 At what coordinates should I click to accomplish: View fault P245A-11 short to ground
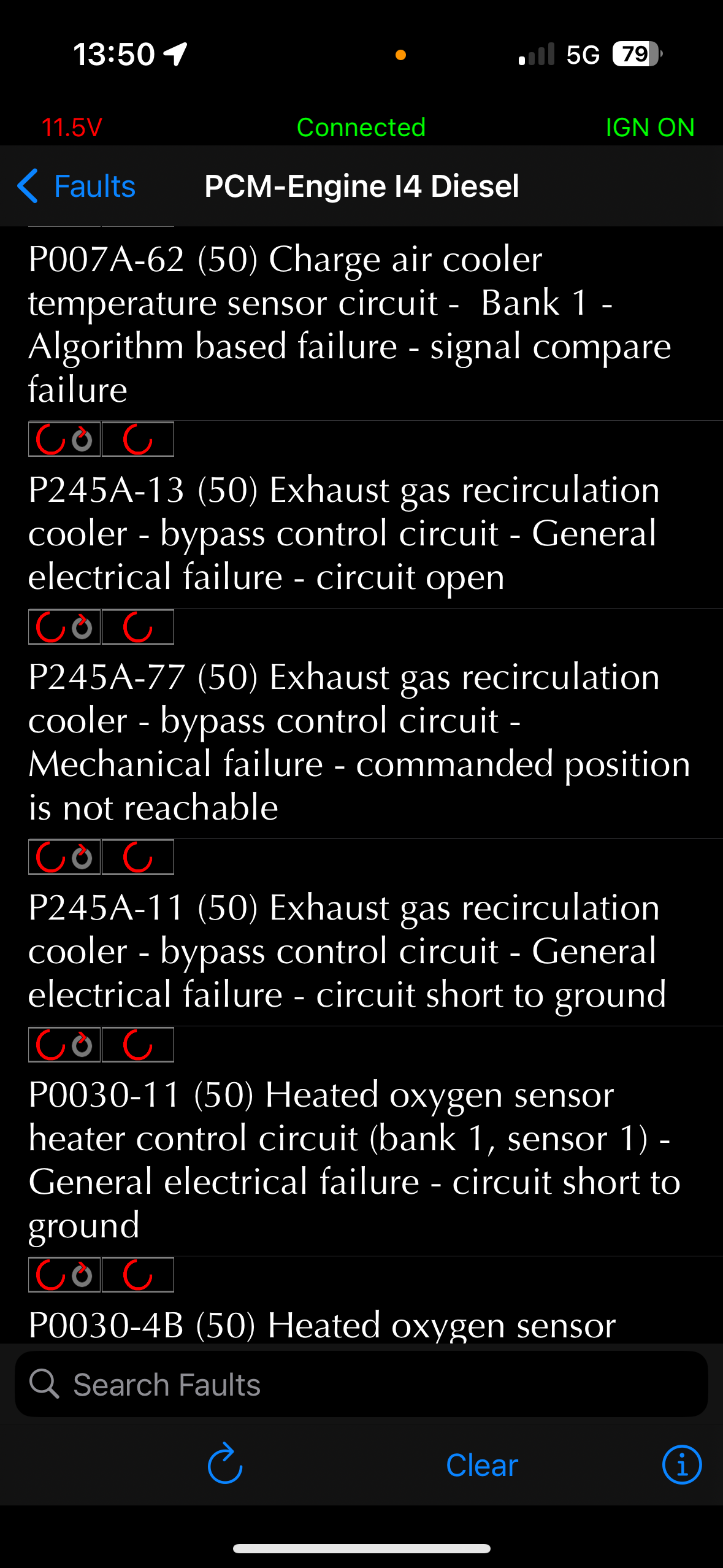[x=361, y=932]
